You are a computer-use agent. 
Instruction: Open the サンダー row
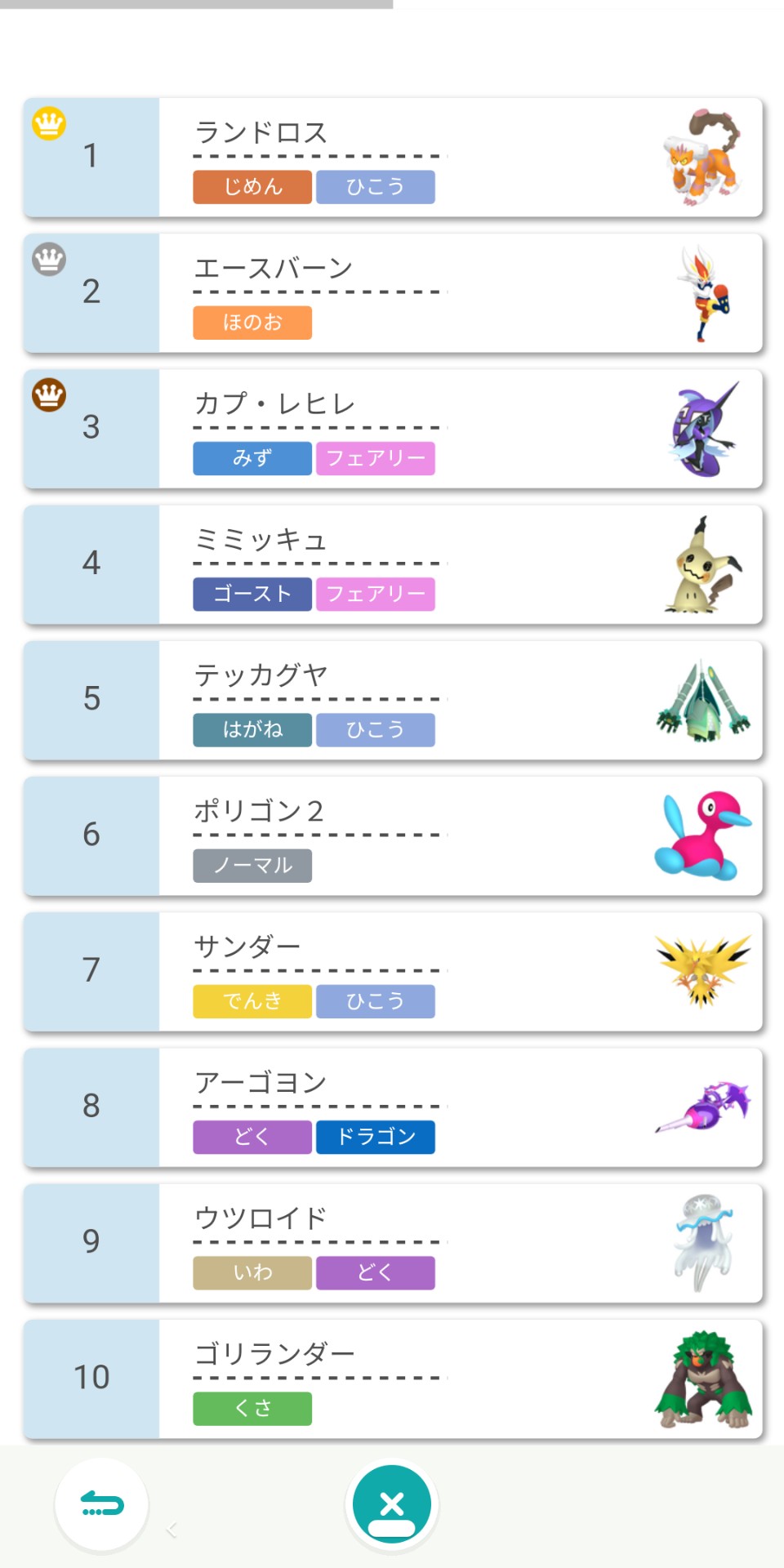(393, 971)
